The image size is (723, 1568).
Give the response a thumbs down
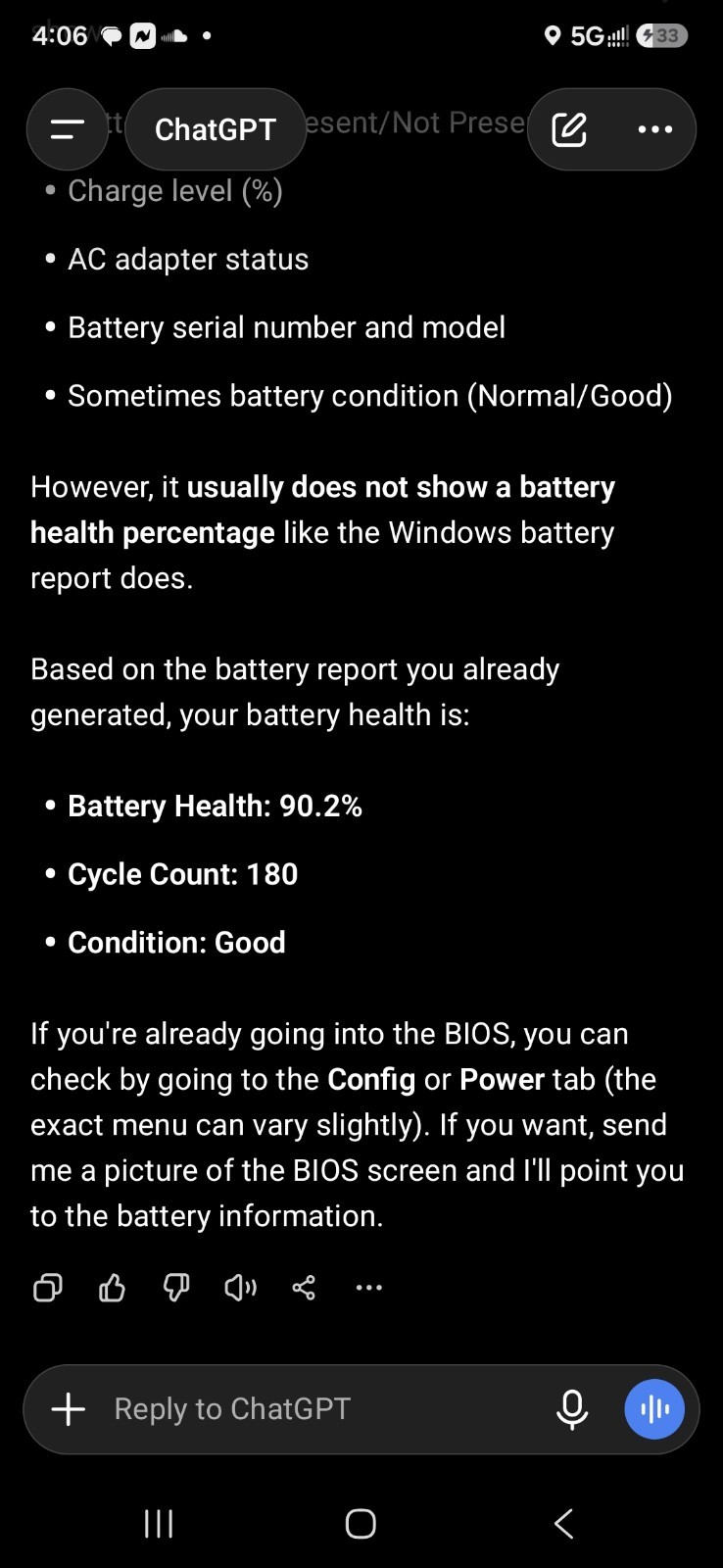pyautogui.click(x=176, y=1287)
